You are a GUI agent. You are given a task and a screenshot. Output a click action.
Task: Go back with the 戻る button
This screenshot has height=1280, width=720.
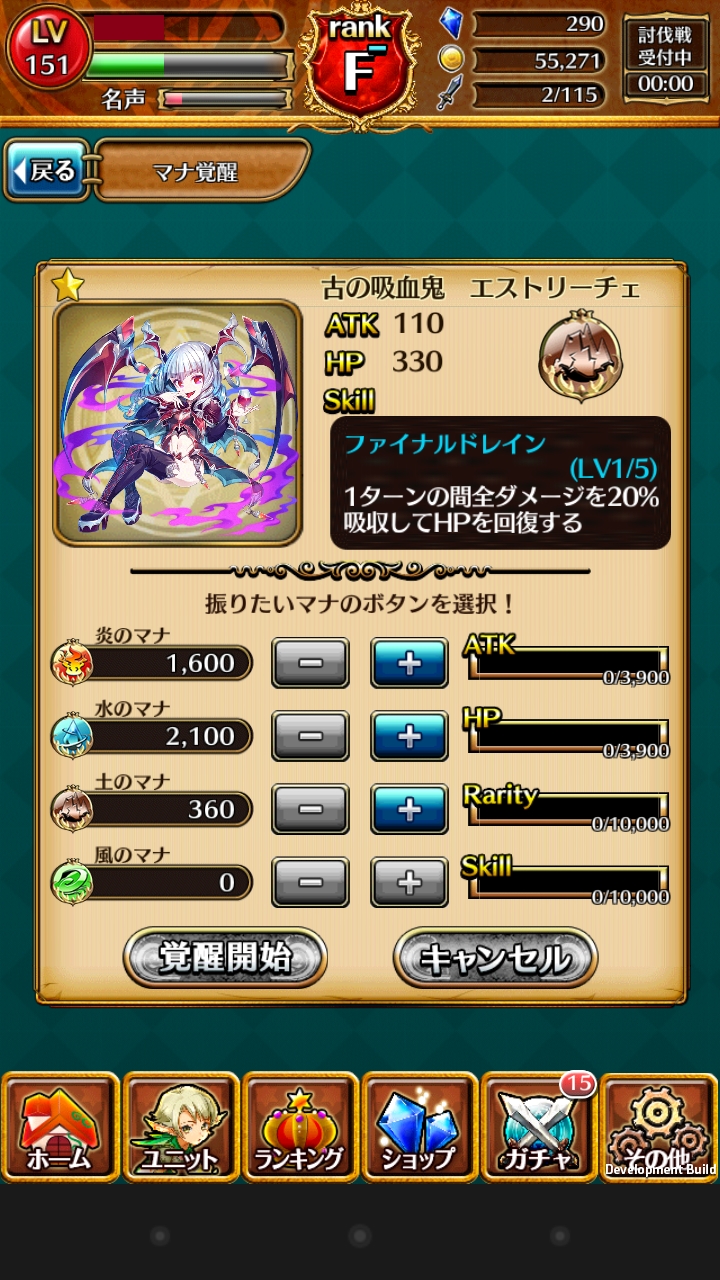point(45,171)
